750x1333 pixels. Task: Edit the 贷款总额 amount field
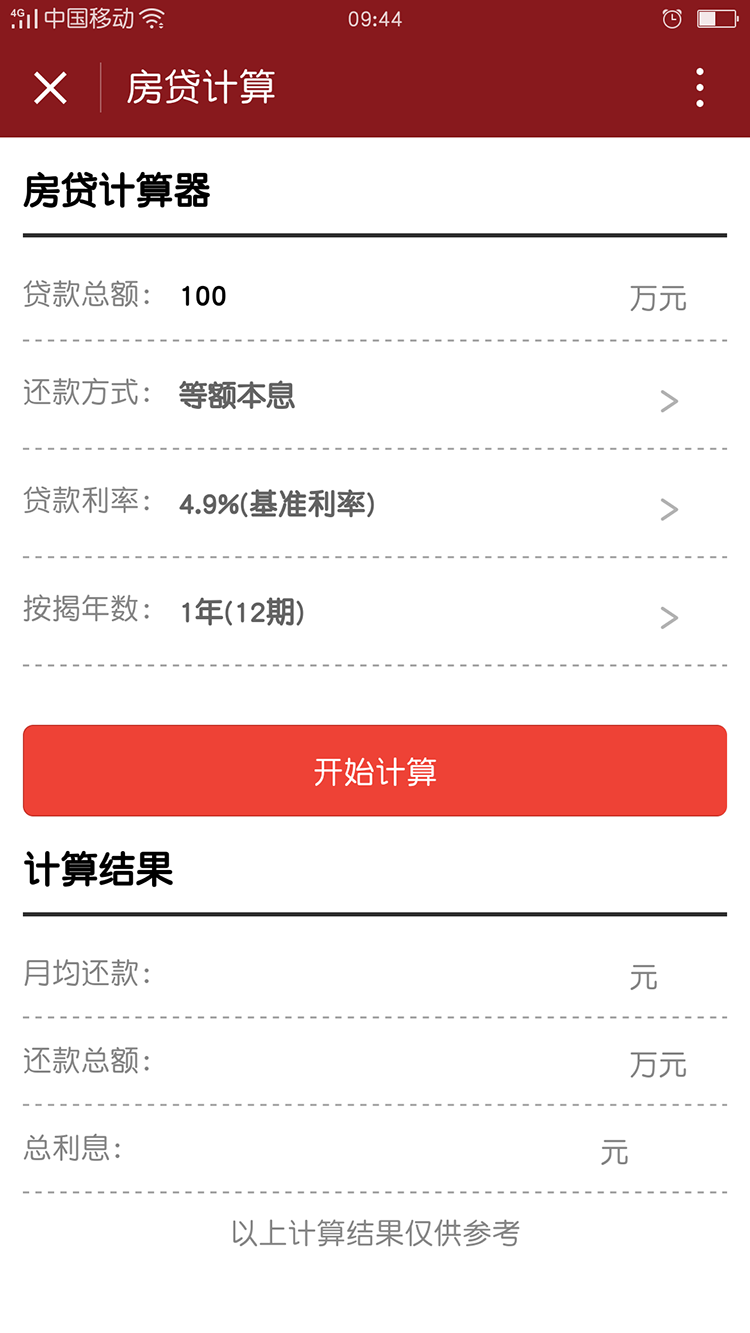(x=390, y=297)
